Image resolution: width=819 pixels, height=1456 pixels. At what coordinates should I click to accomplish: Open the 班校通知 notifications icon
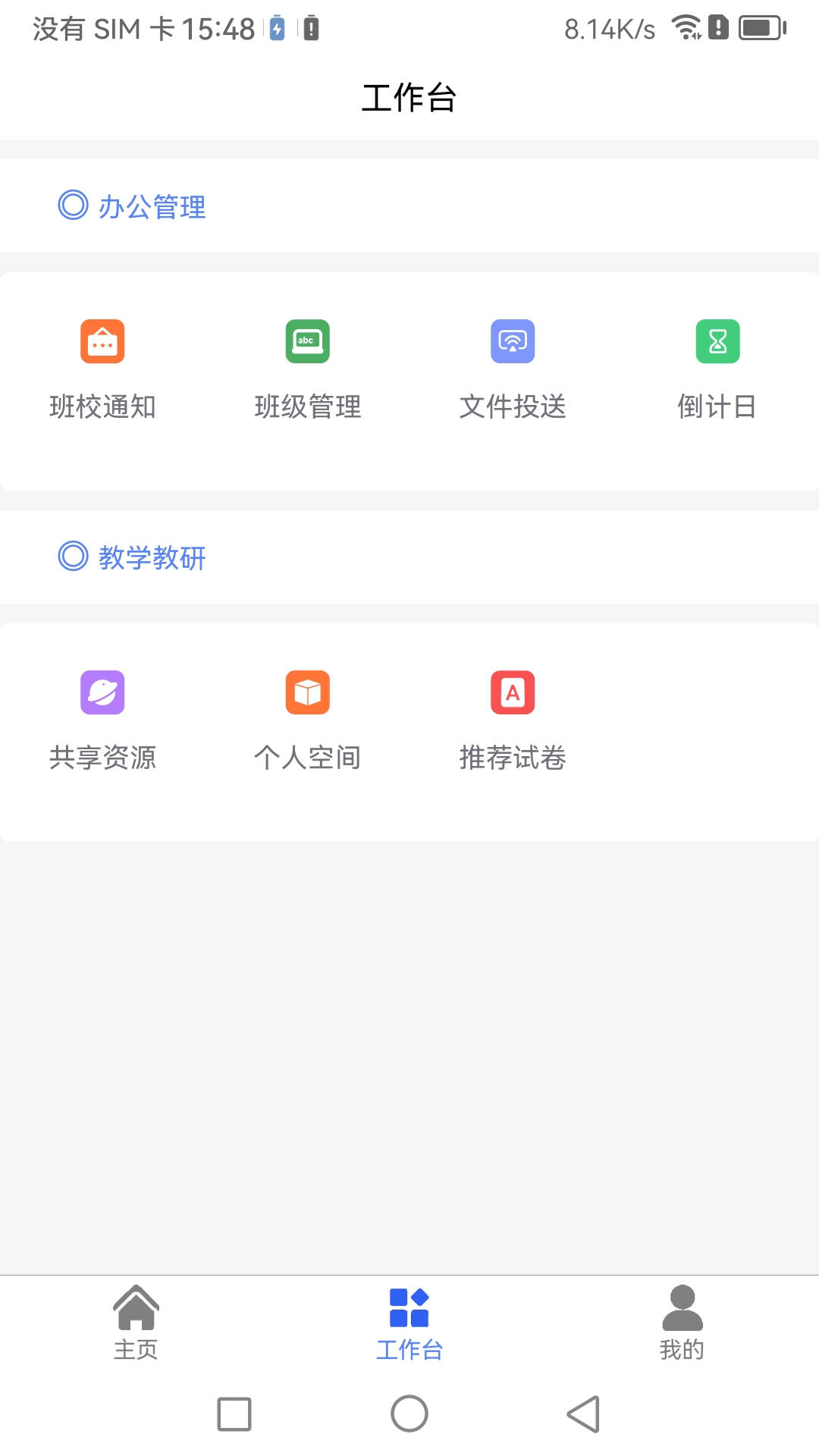point(102,341)
